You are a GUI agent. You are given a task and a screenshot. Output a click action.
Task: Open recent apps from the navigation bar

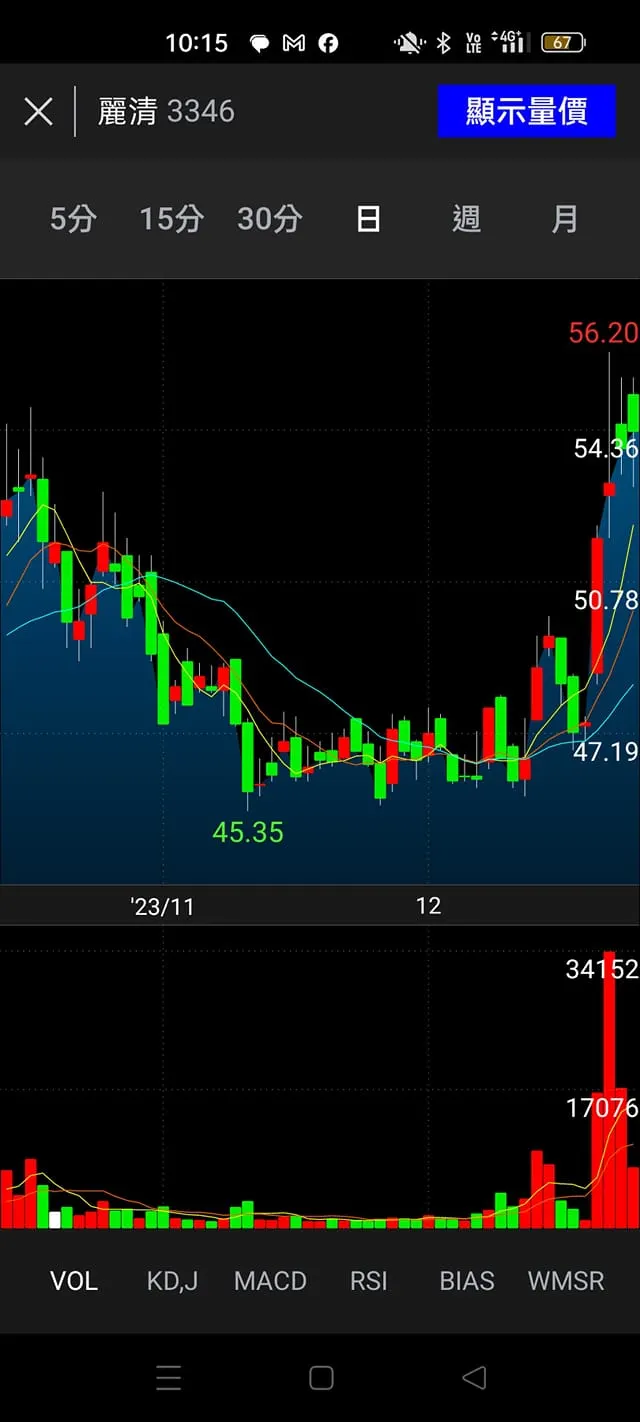pyautogui.click(x=168, y=1378)
